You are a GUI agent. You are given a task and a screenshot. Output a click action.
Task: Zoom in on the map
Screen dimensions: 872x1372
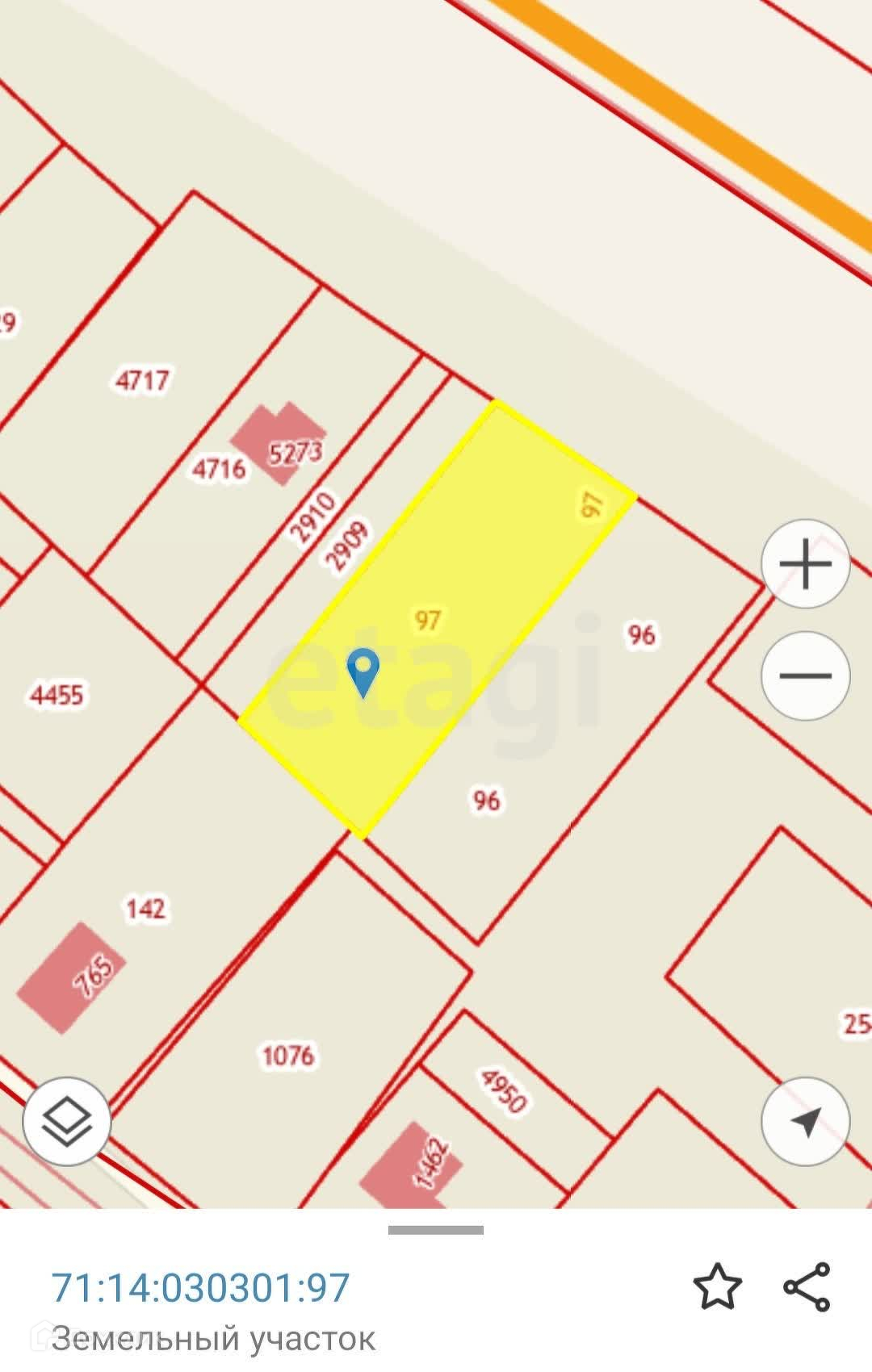805,563
